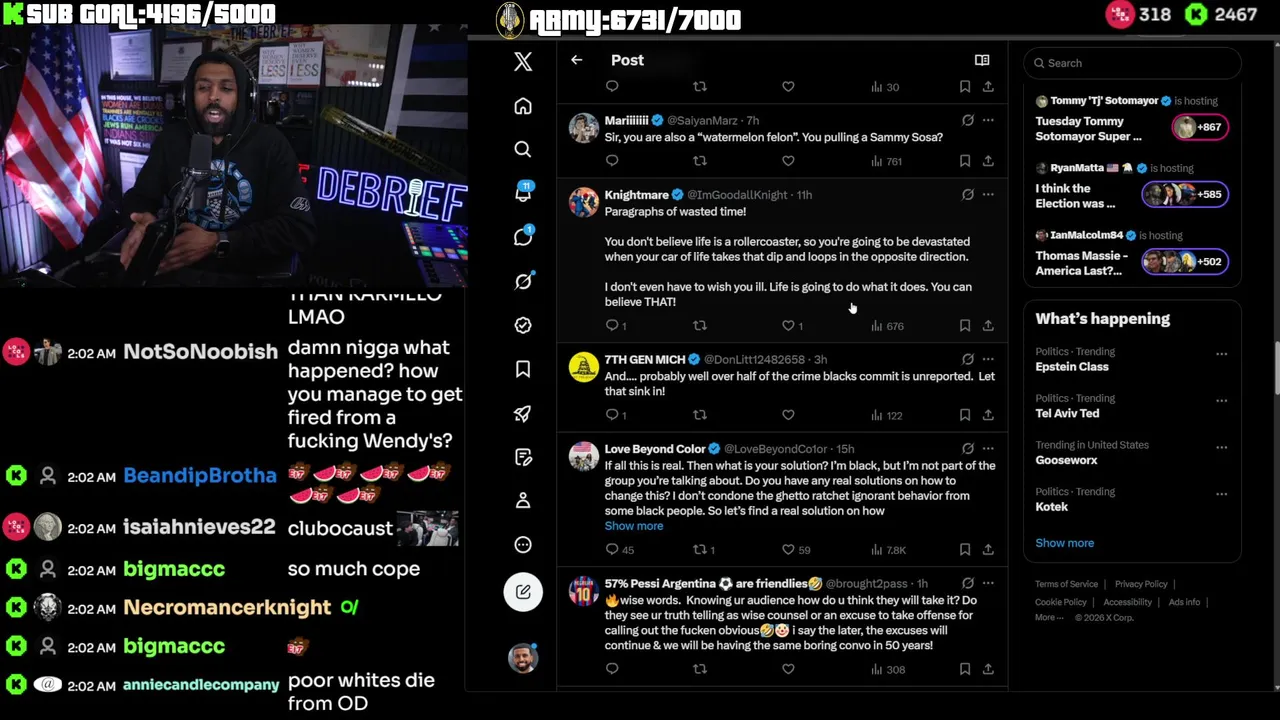Screen dimensions: 1280x720
Task: Open the Tel Aviv Ted trend
Action: pos(1067,413)
